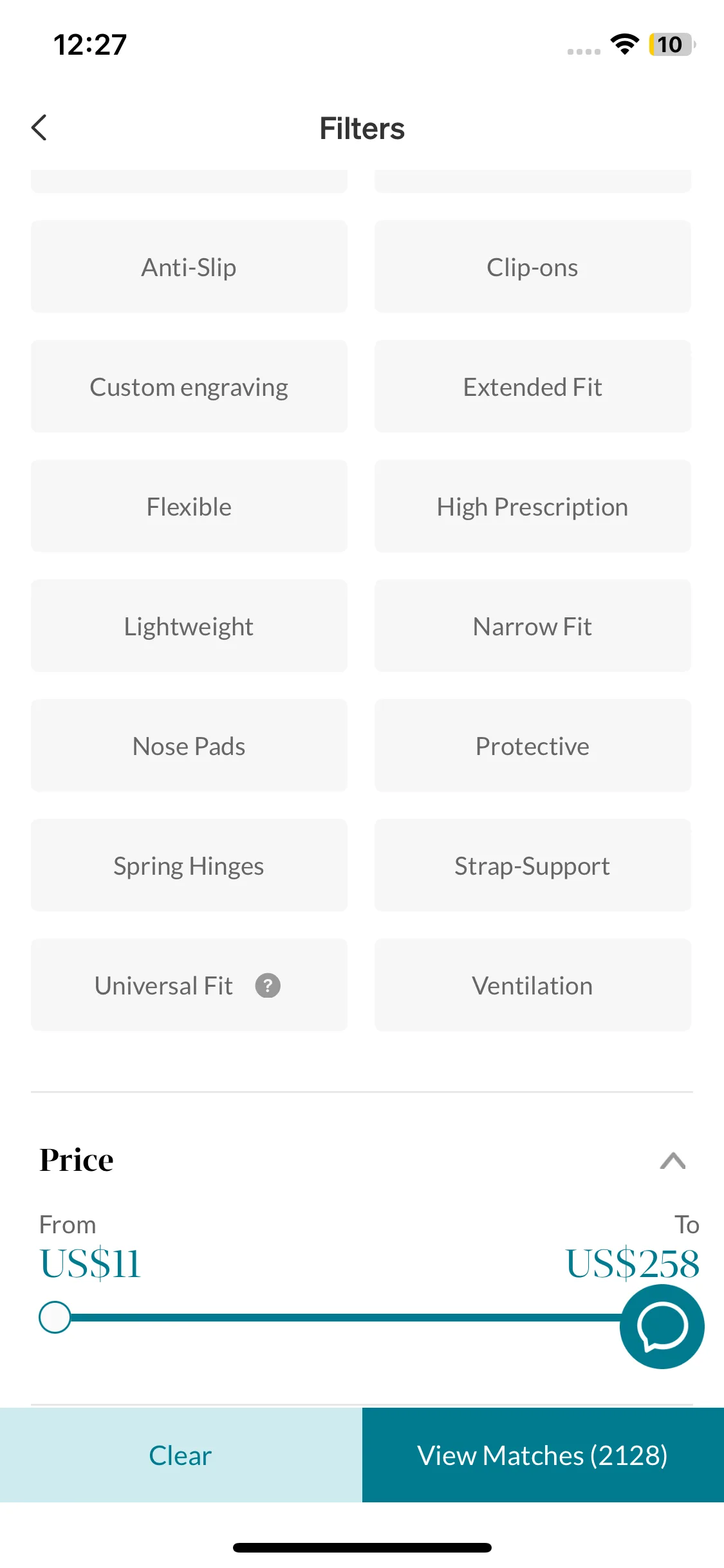Filter by Lightweight frames

coord(189,626)
